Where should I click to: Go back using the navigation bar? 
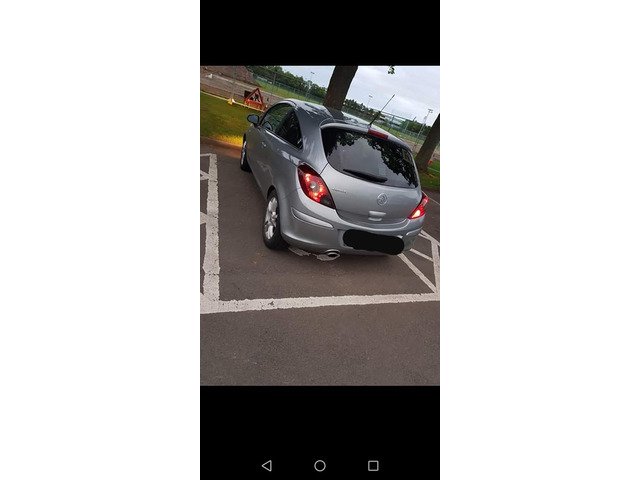point(266,465)
